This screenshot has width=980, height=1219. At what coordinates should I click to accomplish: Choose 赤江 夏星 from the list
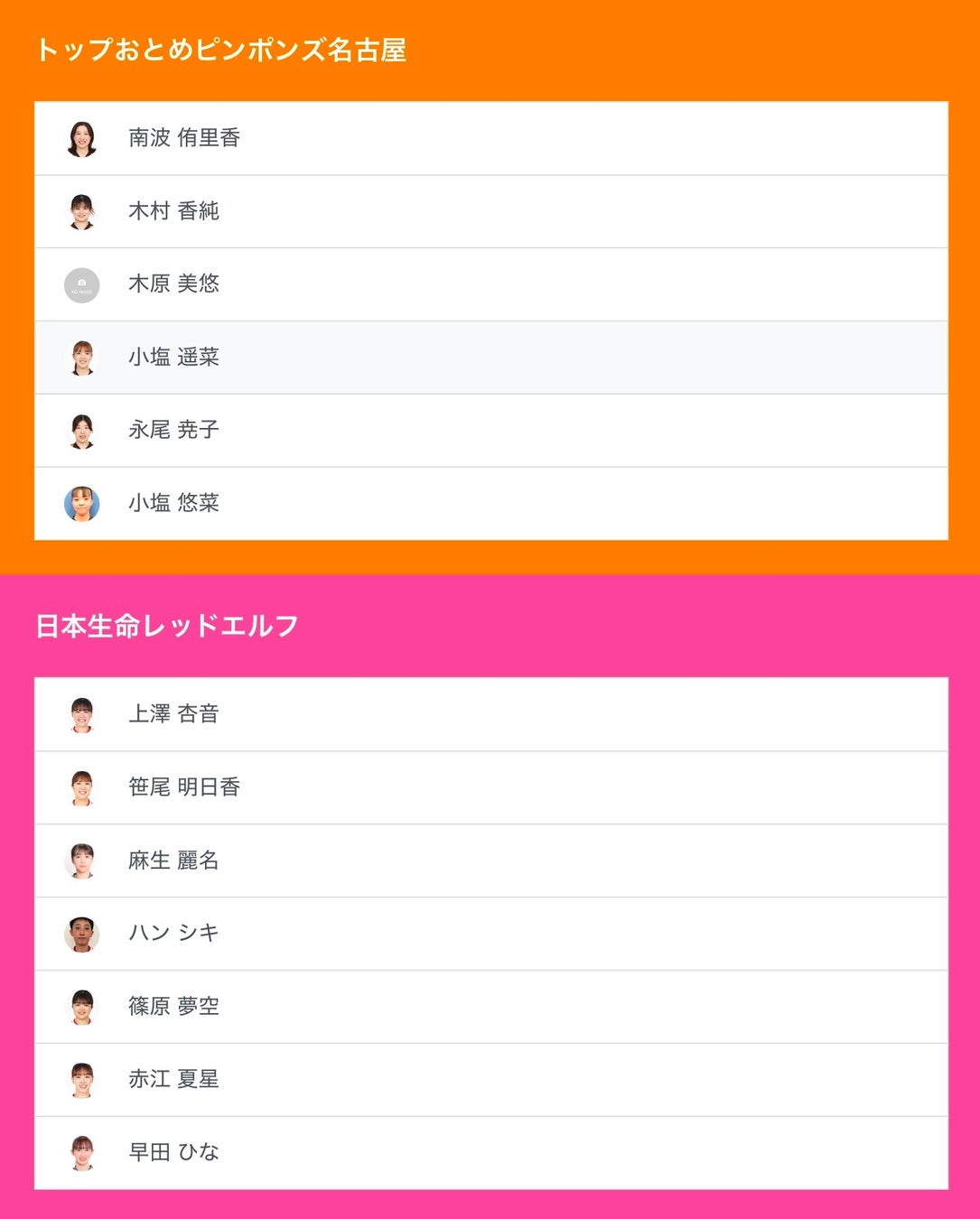(174, 1080)
